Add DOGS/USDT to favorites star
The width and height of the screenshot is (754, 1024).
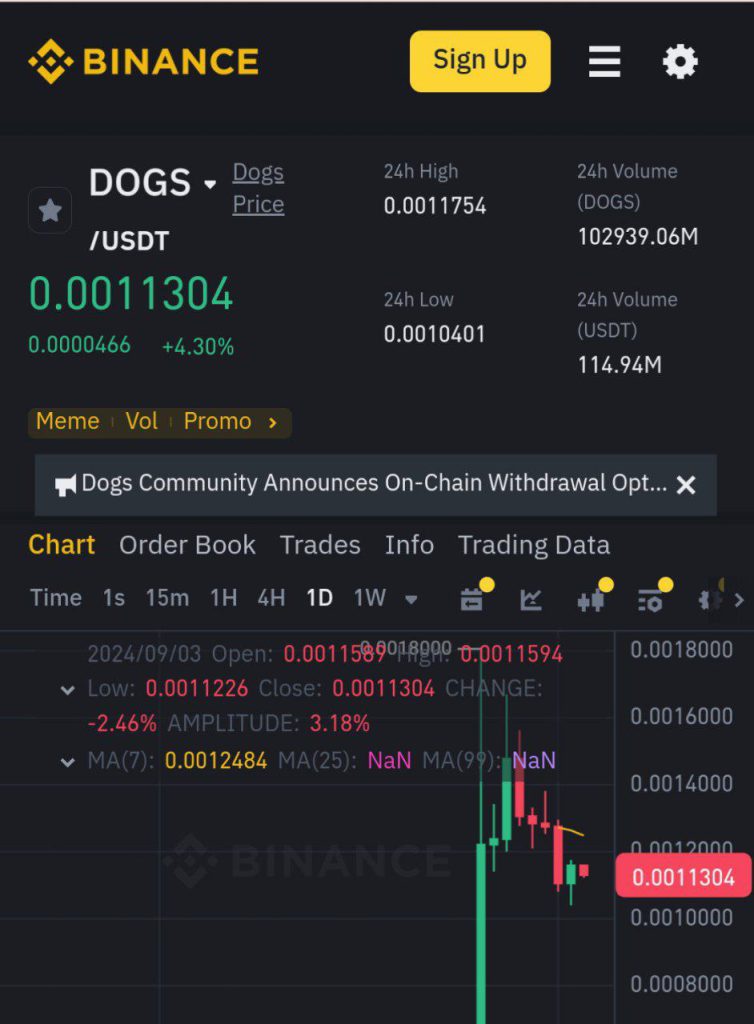pos(50,210)
